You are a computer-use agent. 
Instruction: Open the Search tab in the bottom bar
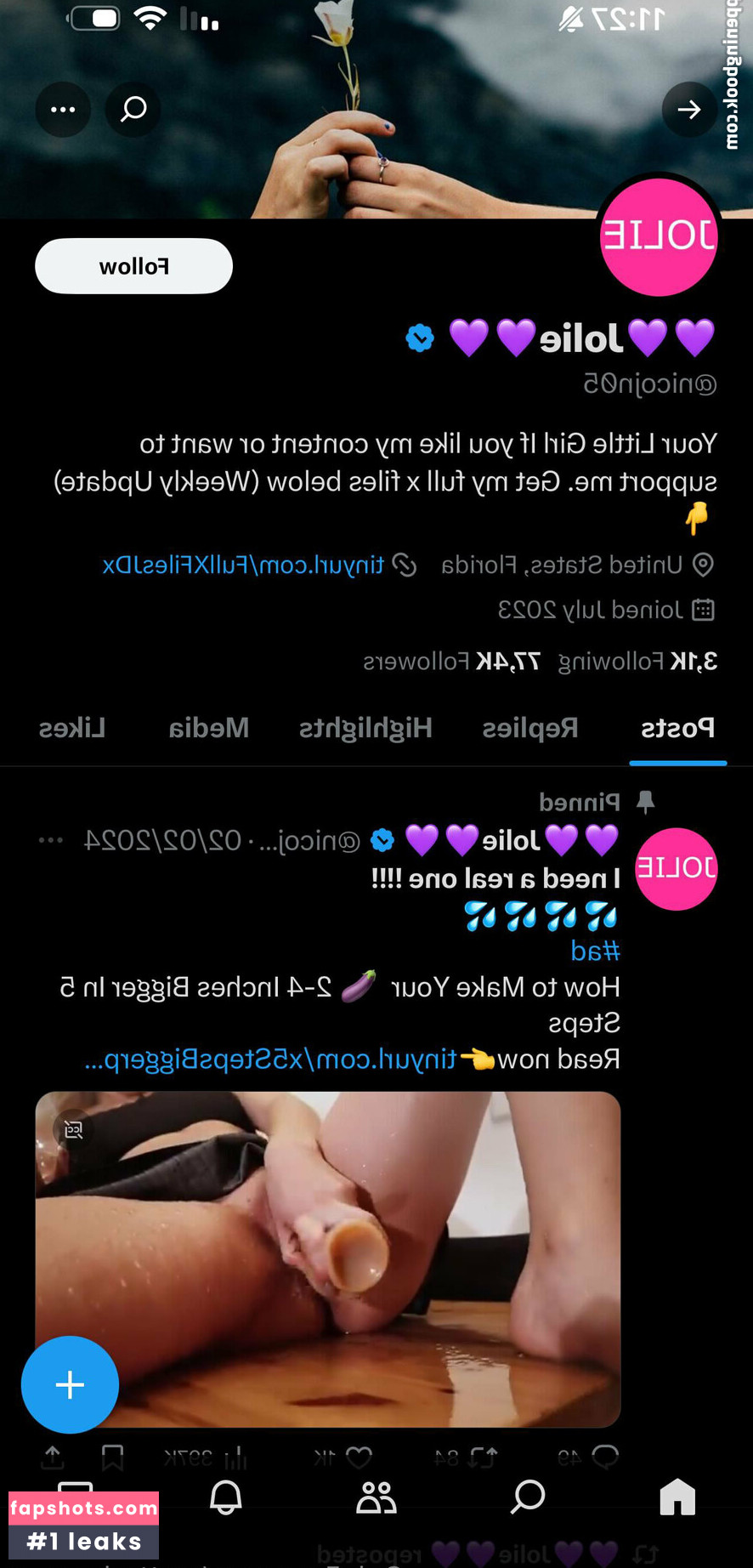pyautogui.click(x=528, y=1497)
